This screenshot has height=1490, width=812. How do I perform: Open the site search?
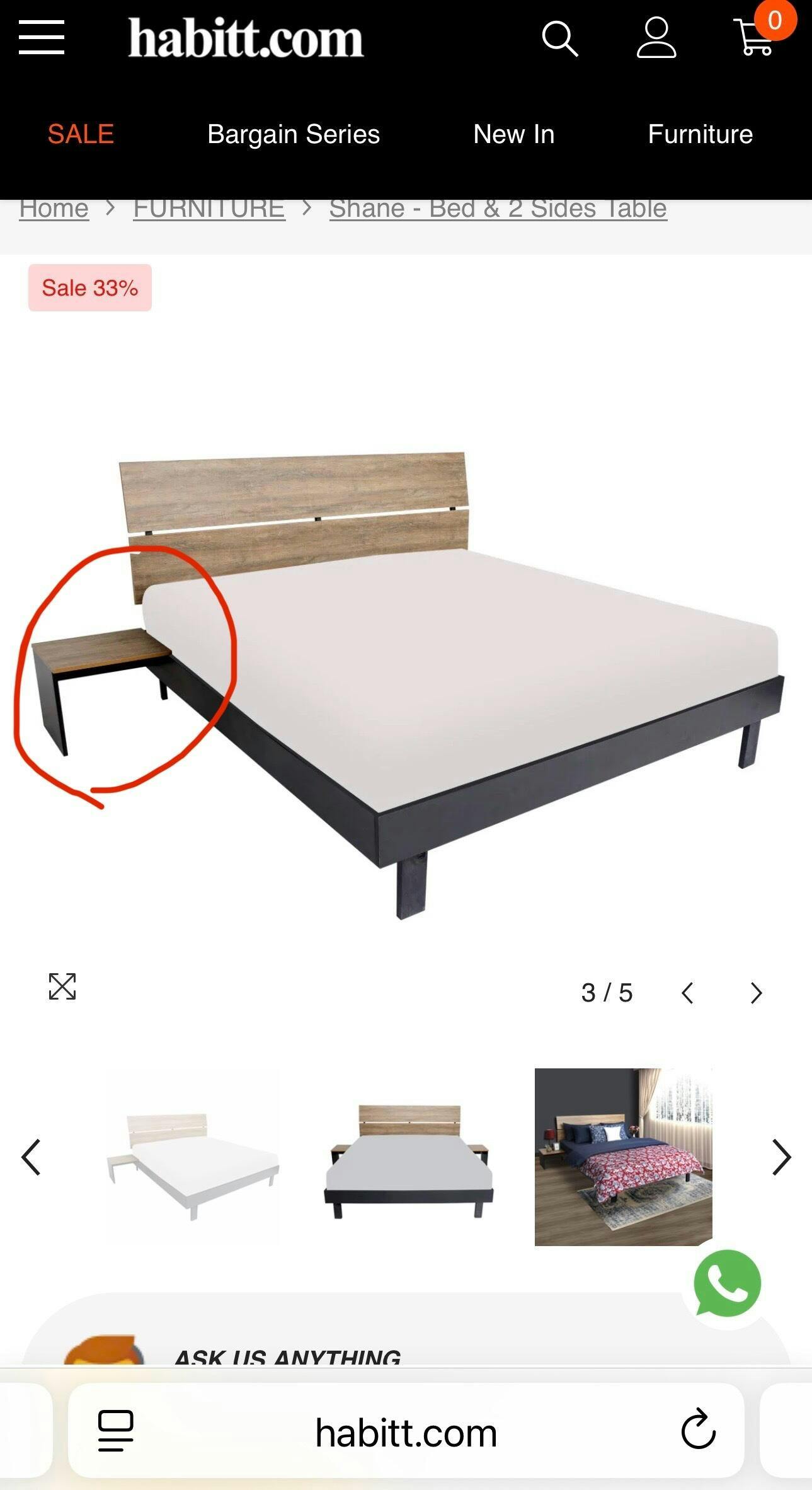point(559,38)
